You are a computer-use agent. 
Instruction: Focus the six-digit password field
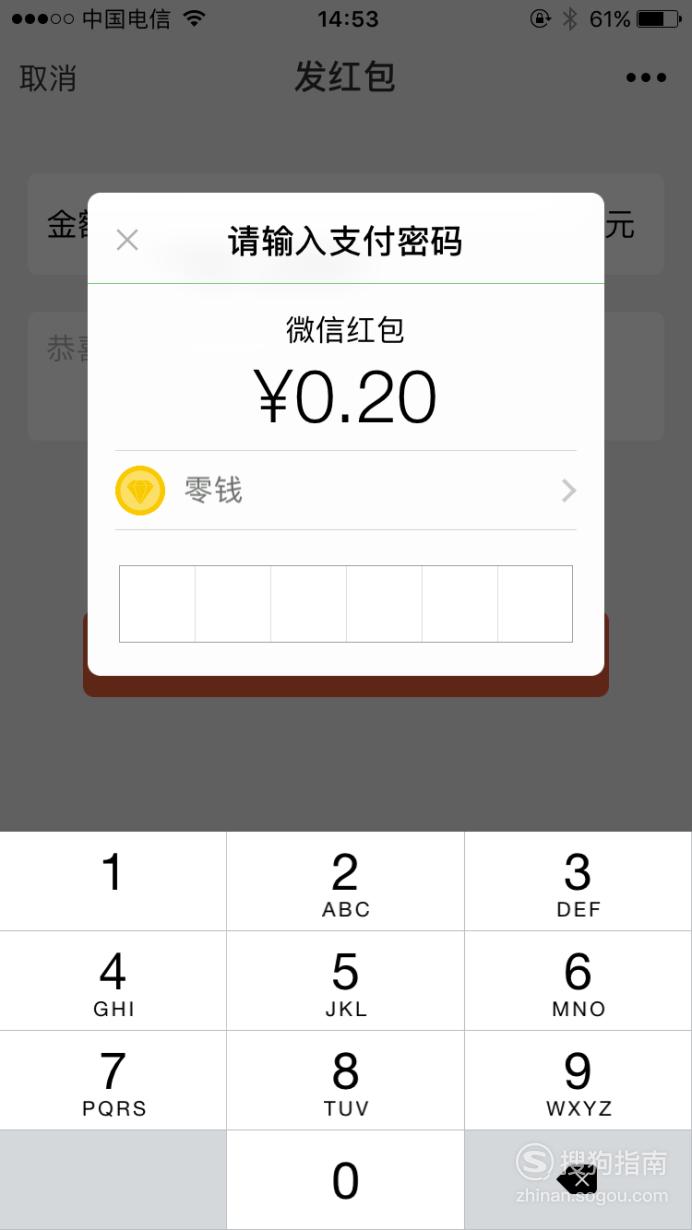click(x=346, y=604)
